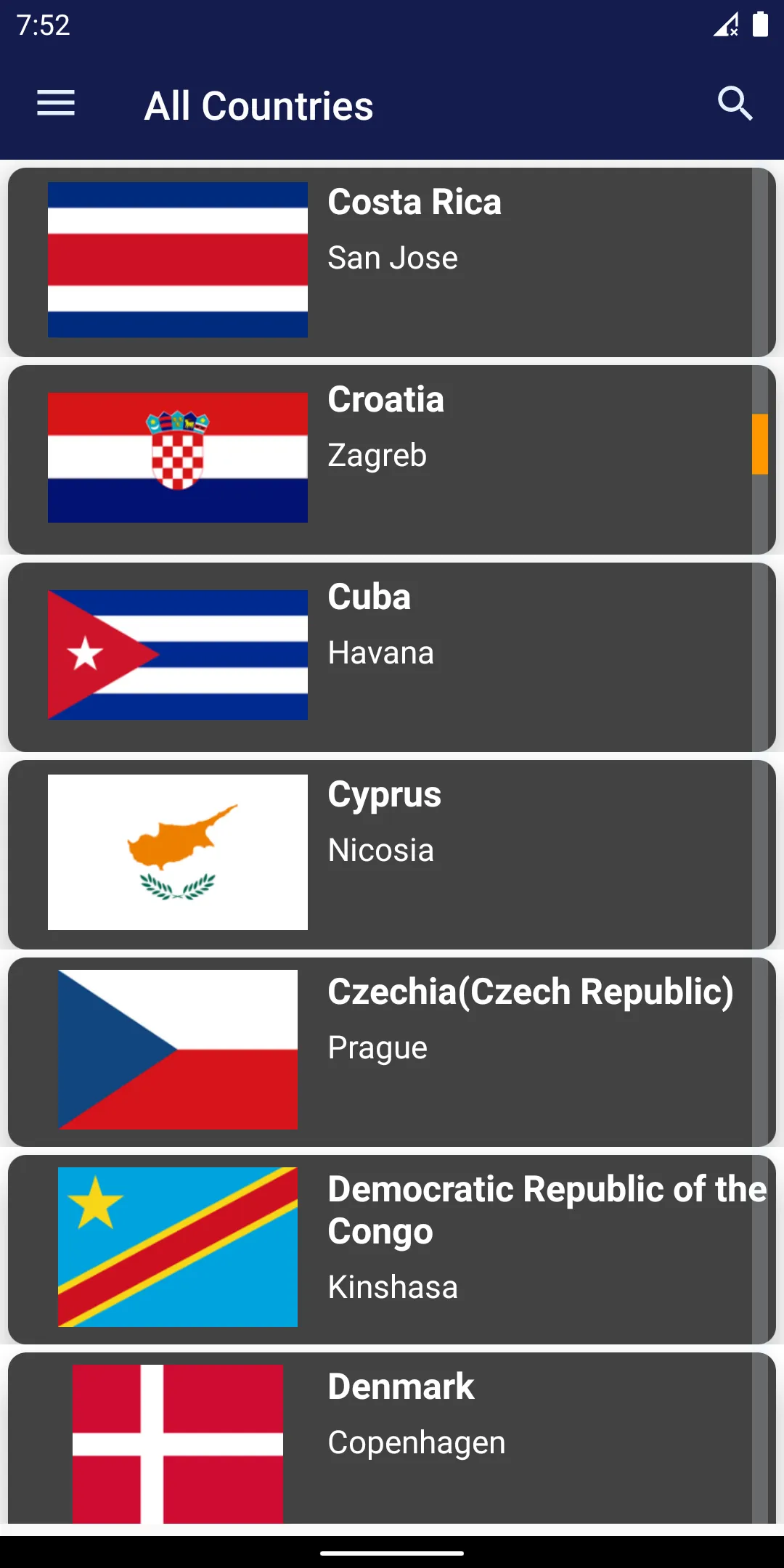Viewport: 784px width, 1568px height.
Task: Open the navigation drawer menu
Action: (55, 104)
